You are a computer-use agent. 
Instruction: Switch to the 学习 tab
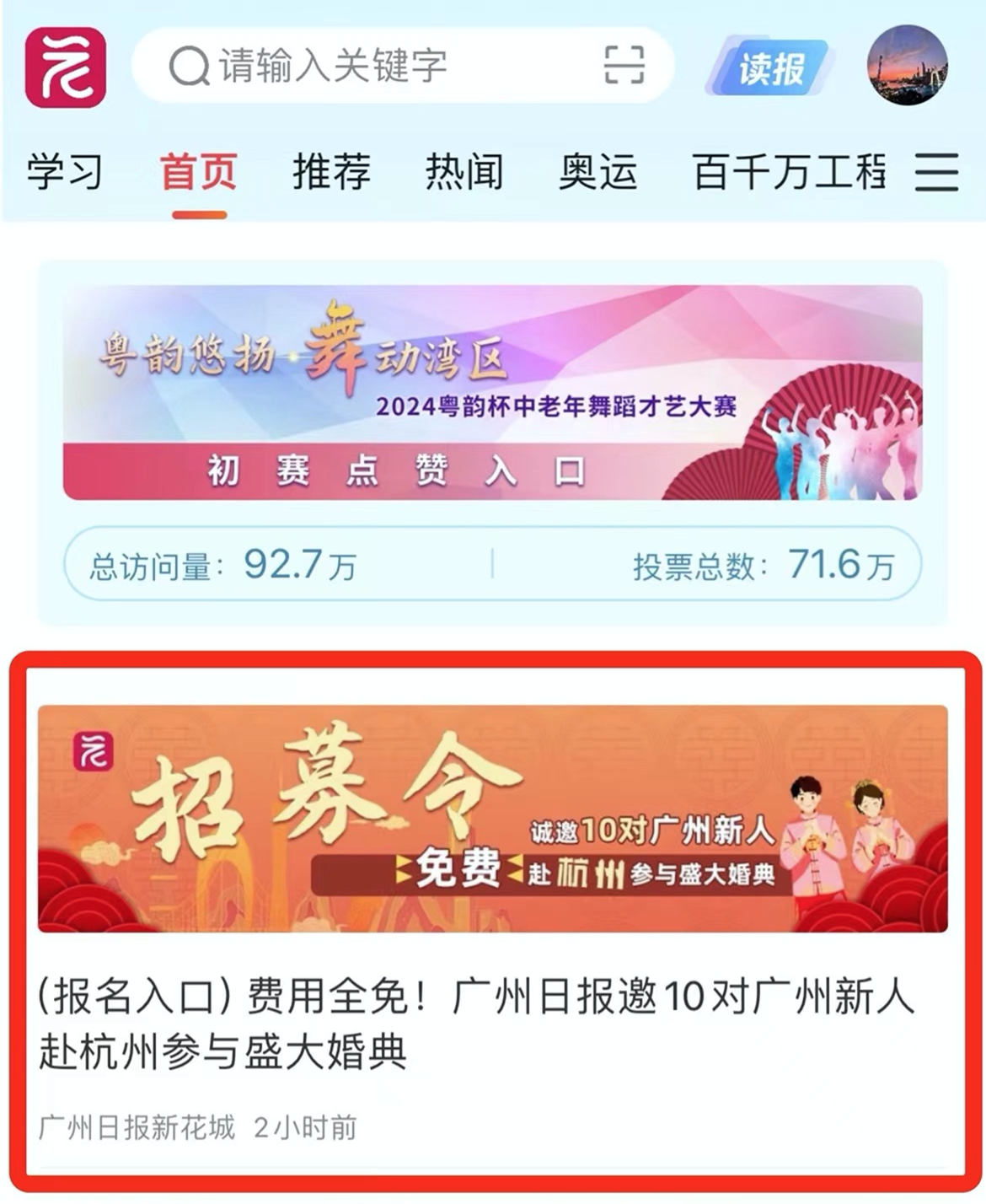click(64, 173)
